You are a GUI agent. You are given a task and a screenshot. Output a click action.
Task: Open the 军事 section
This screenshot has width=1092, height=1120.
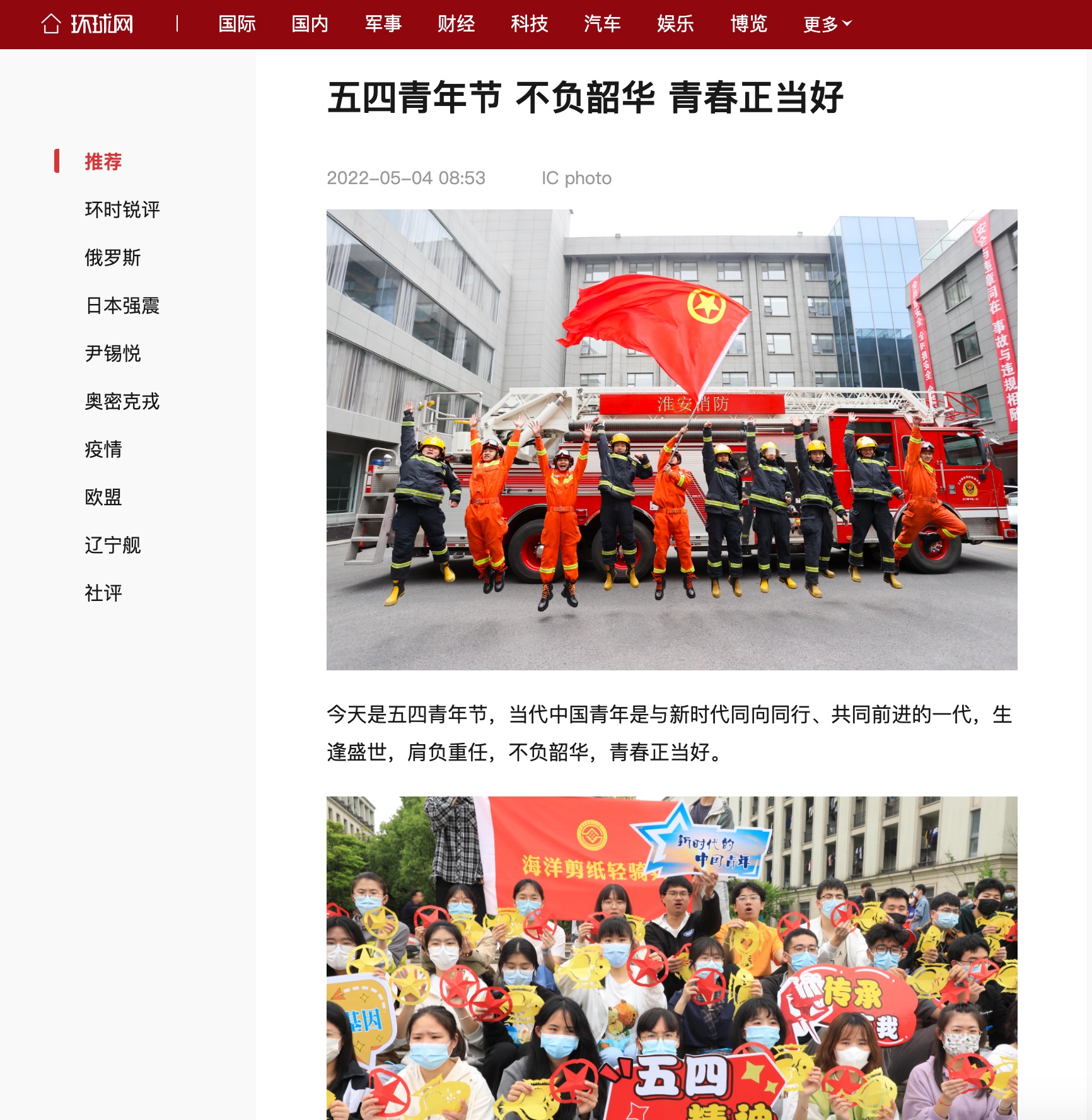[383, 24]
